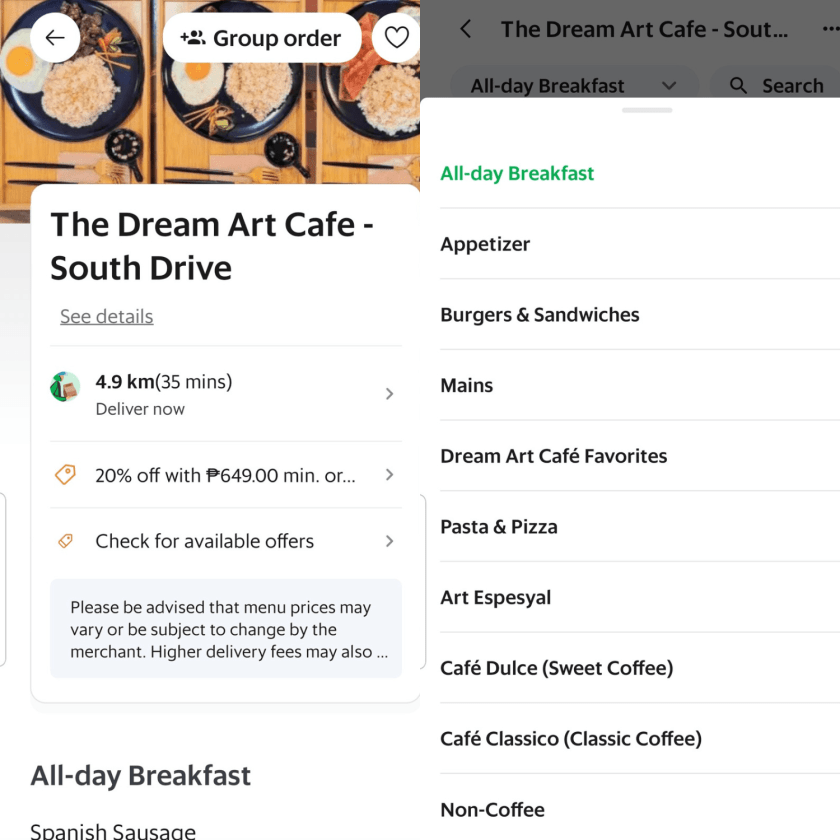Start a Group order
This screenshot has width=840, height=840.
tap(261, 38)
